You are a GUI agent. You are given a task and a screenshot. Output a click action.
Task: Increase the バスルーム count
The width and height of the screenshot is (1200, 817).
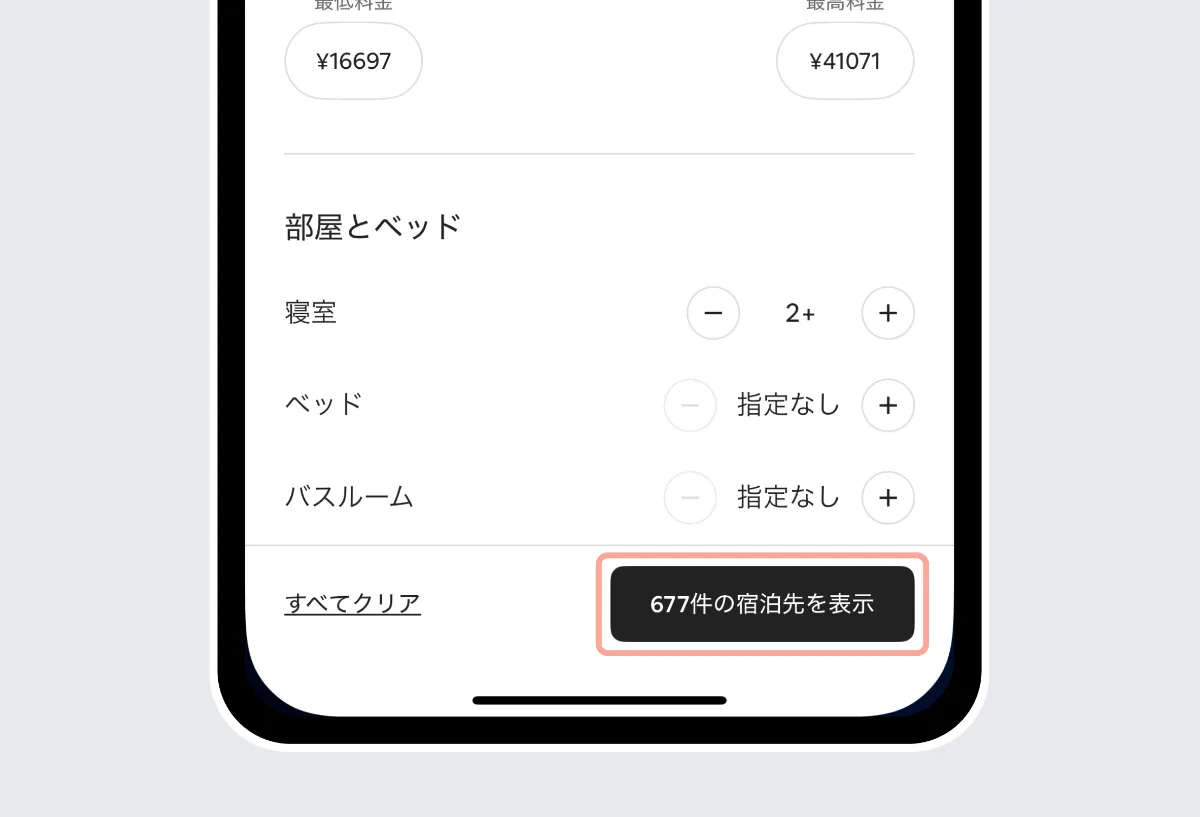[888, 497]
